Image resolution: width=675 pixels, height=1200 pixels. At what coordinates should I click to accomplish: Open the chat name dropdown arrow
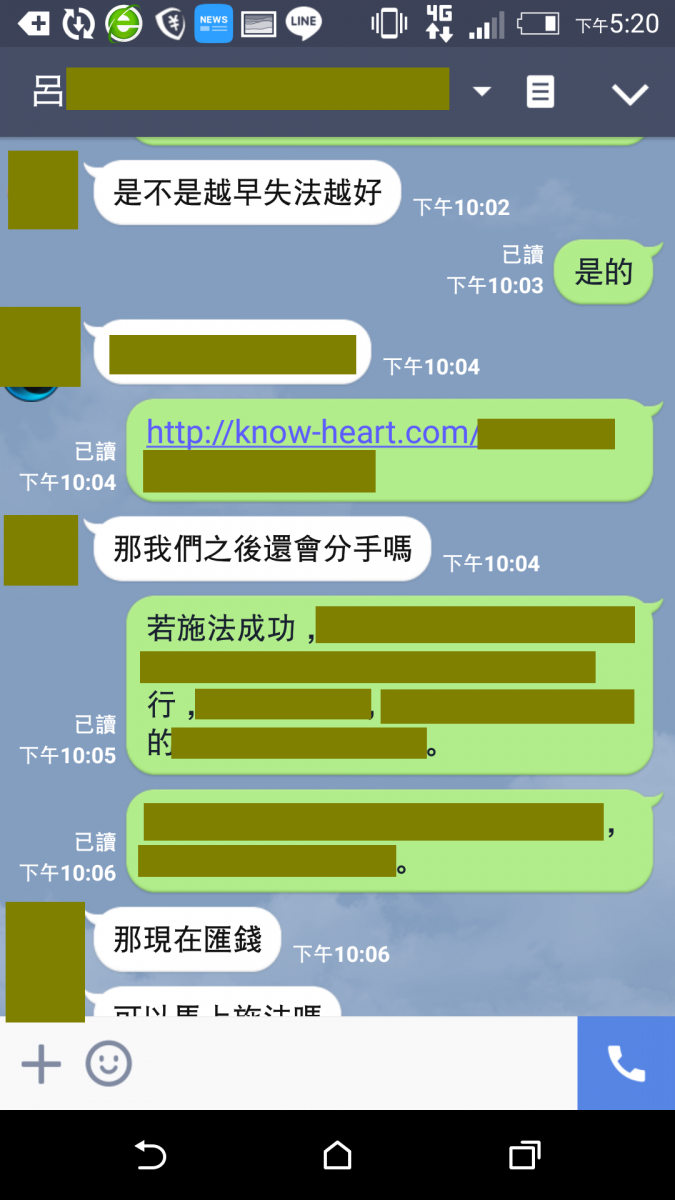[x=482, y=92]
